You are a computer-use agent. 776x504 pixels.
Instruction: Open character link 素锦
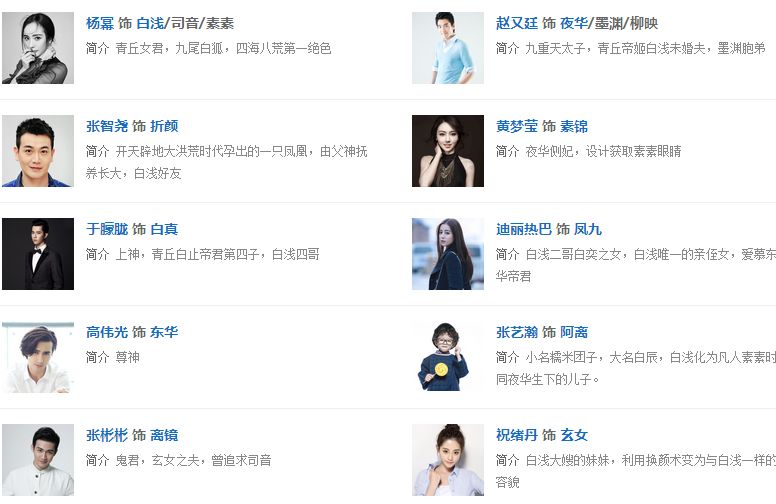coord(574,126)
